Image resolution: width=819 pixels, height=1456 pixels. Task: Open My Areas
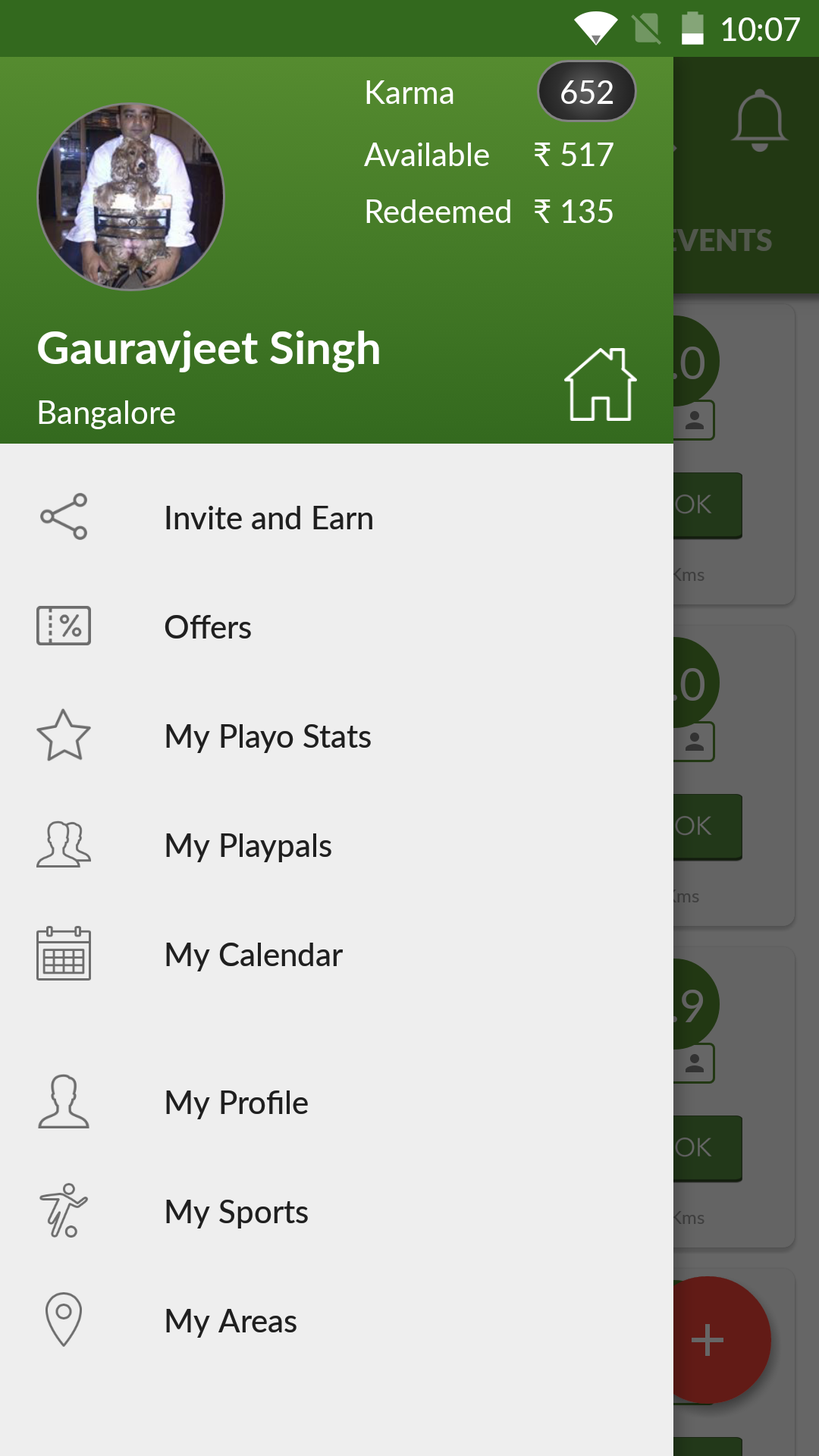231,1321
